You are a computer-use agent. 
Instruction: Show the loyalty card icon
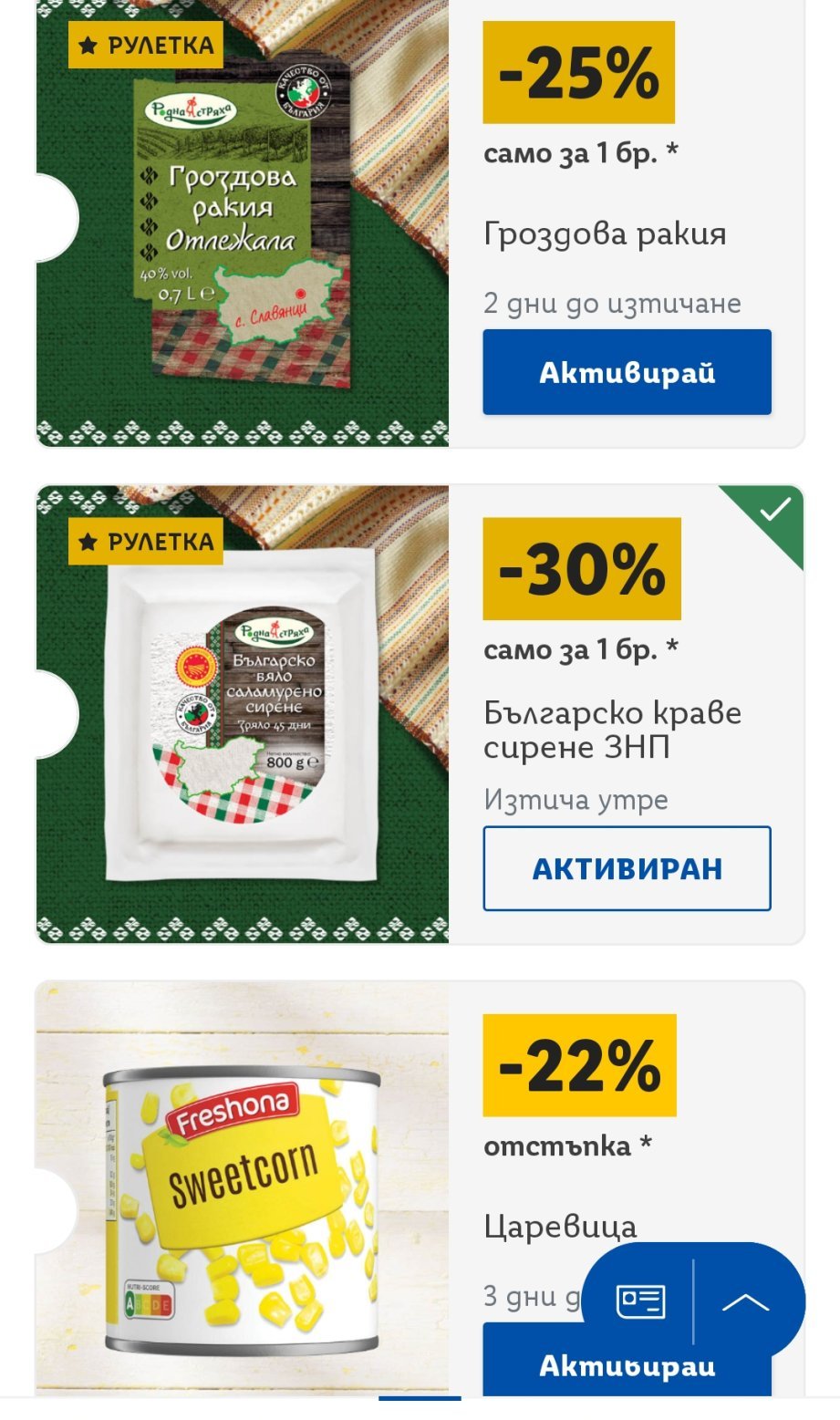(x=640, y=1301)
